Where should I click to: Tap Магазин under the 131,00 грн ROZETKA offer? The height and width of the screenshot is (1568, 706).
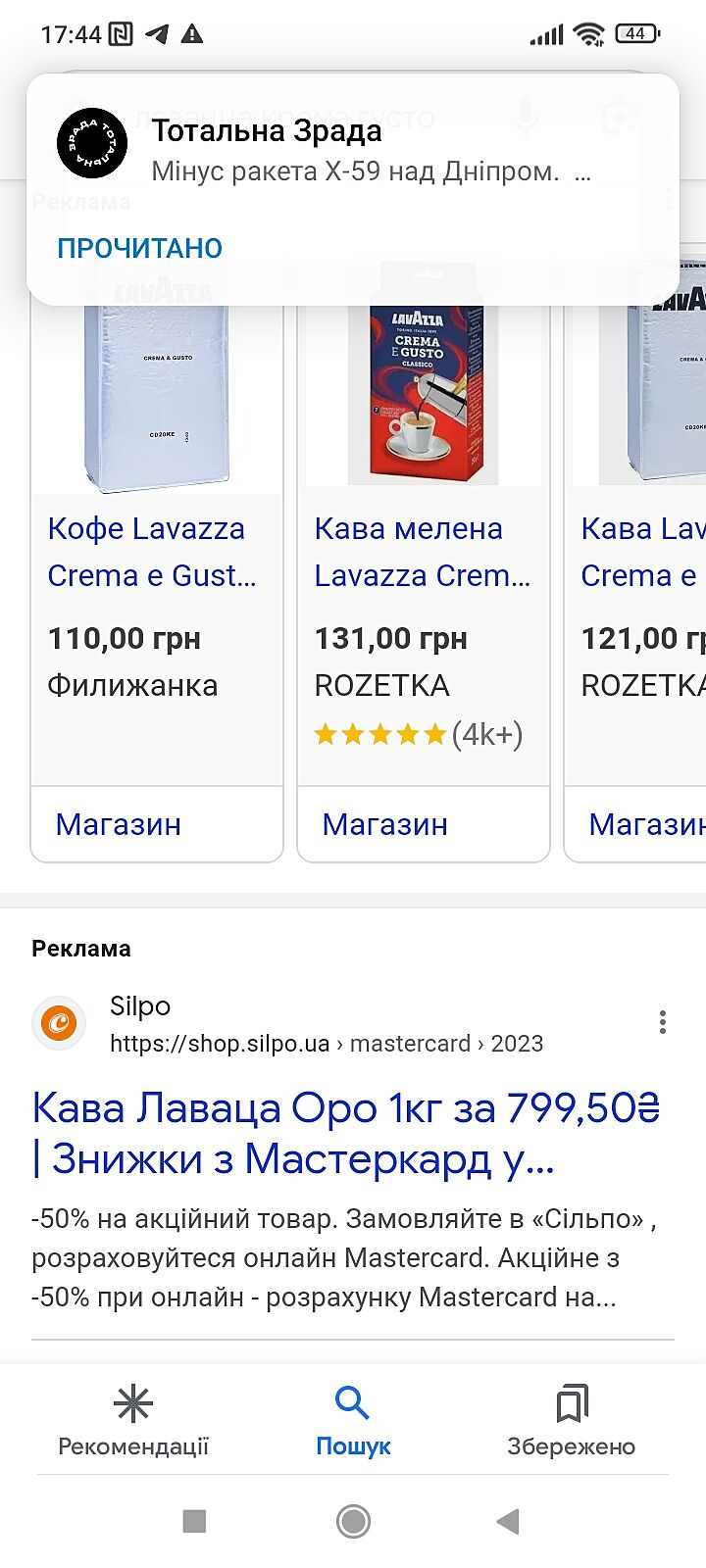click(x=385, y=824)
